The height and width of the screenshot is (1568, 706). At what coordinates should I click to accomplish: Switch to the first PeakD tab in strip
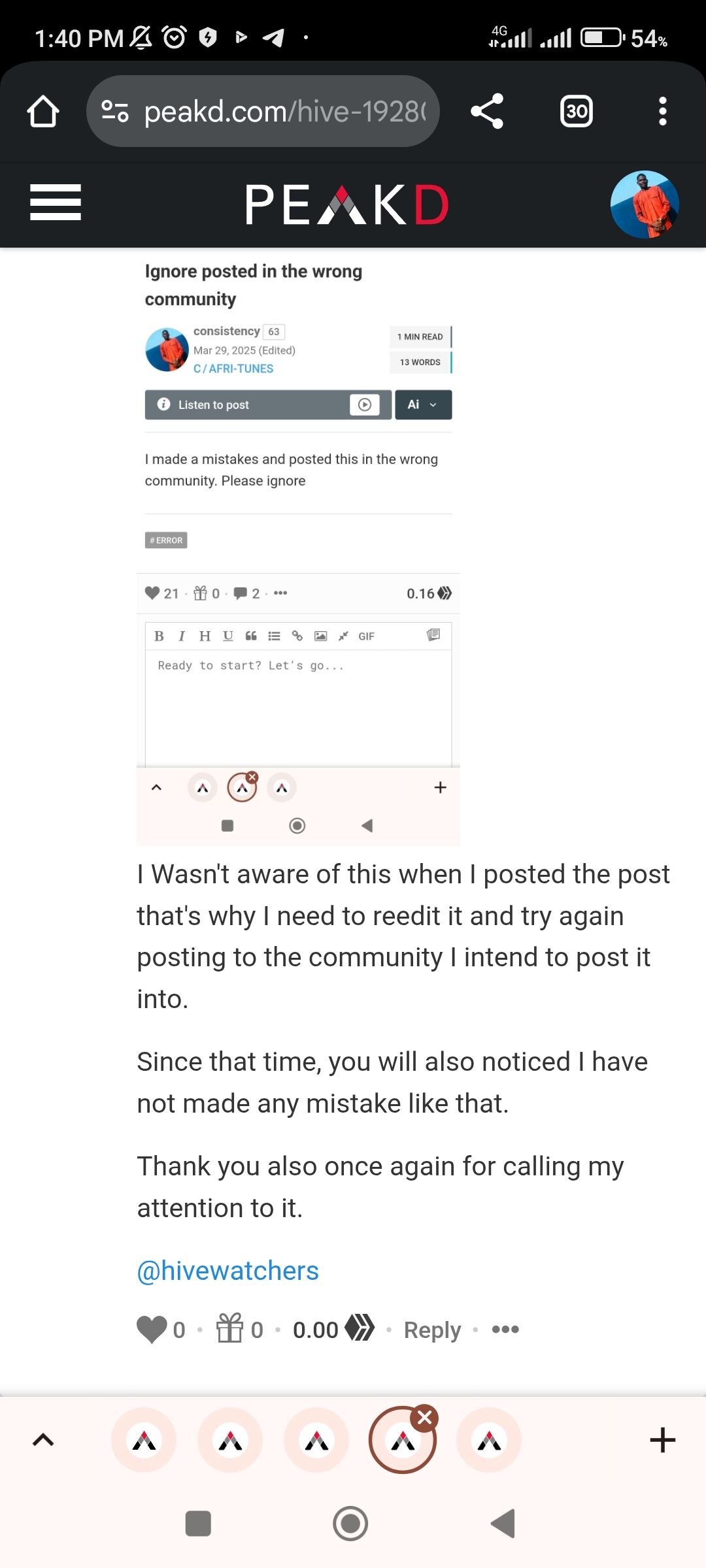pyautogui.click(x=144, y=1440)
